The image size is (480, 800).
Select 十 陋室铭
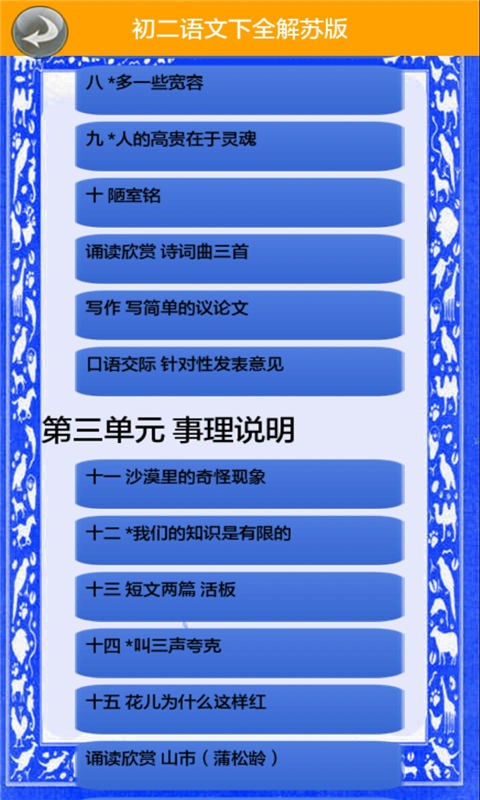pyautogui.click(x=239, y=203)
